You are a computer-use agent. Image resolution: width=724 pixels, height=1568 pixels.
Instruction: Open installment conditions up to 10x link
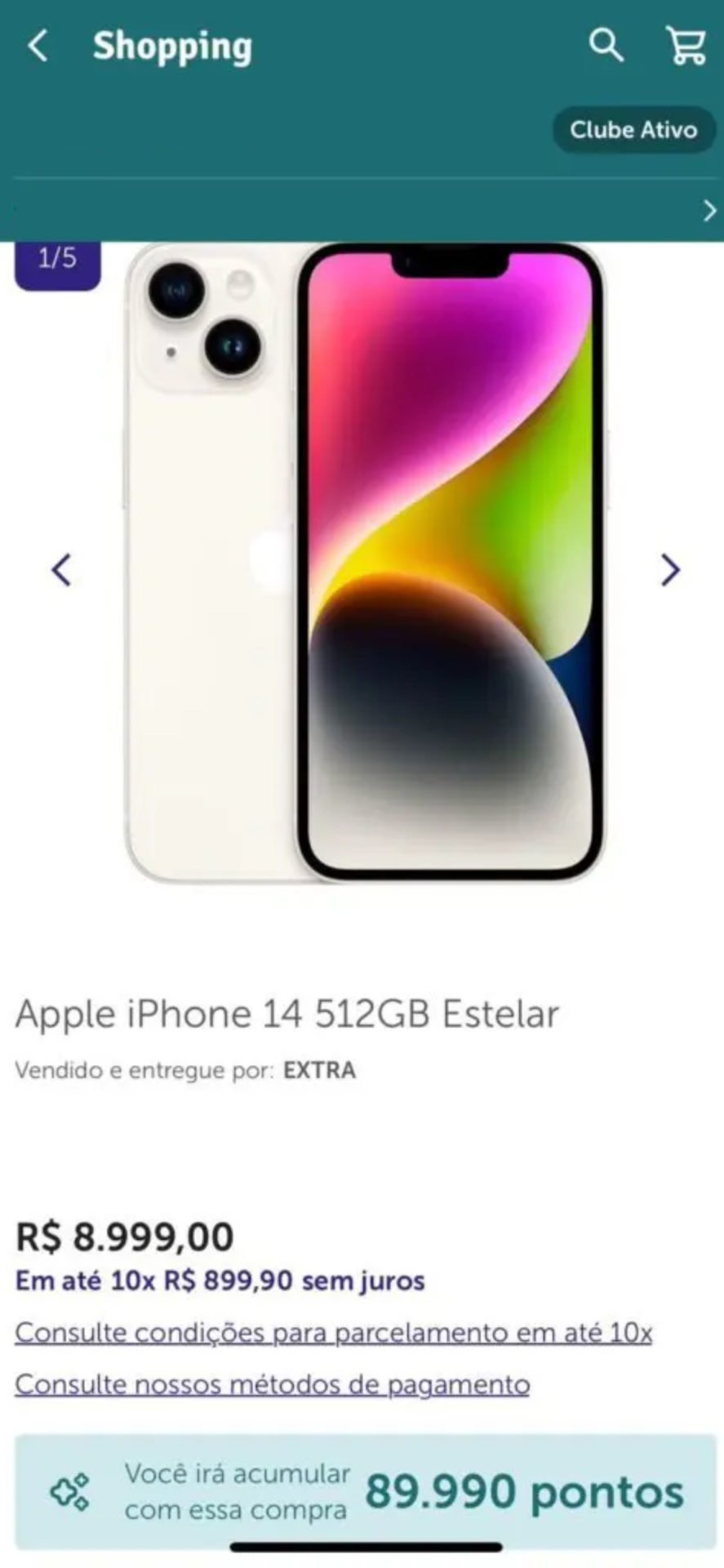333,1333
